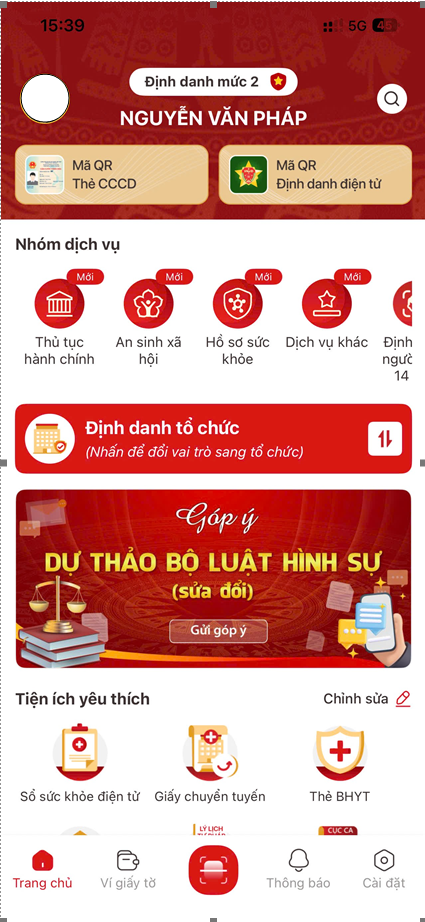Switch to the Thông báo tab

(298, 870)
